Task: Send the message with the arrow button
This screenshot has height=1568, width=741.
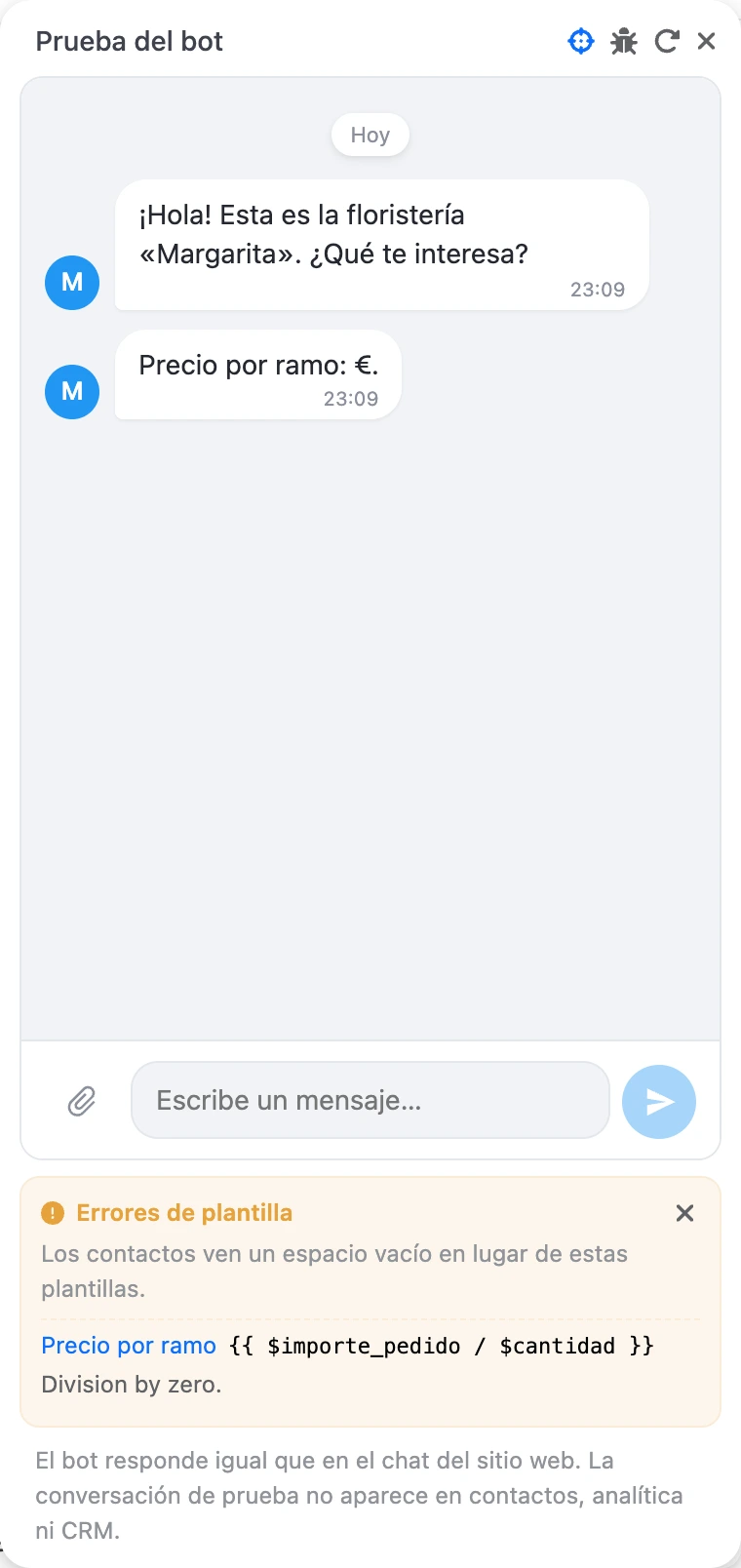Action: [x=659, y=1102]
